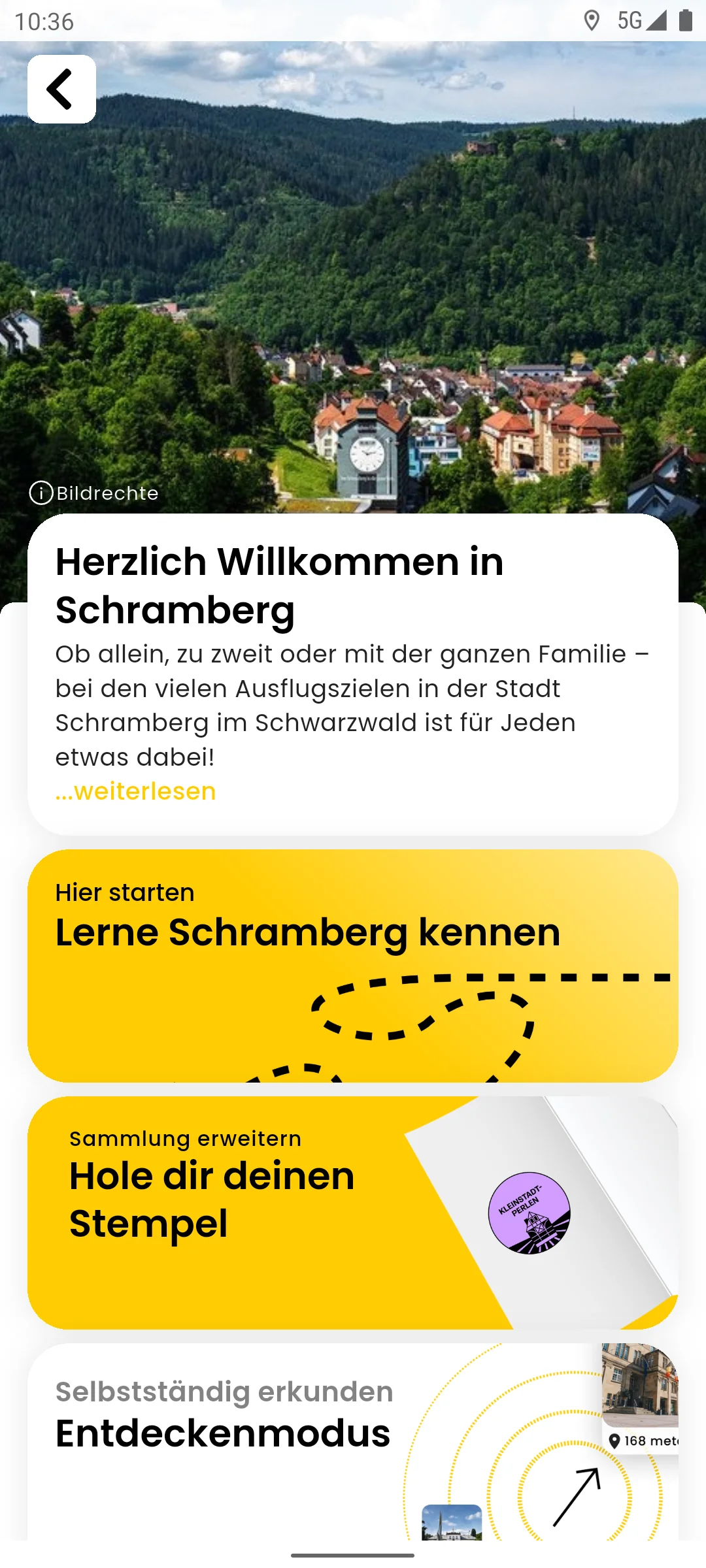Image resolution: width=706 pixels, height=1568 pixels.
Task: Tap the diagonal arrow in Entdeckenmodus section
Action: (x=575, y=1496)
